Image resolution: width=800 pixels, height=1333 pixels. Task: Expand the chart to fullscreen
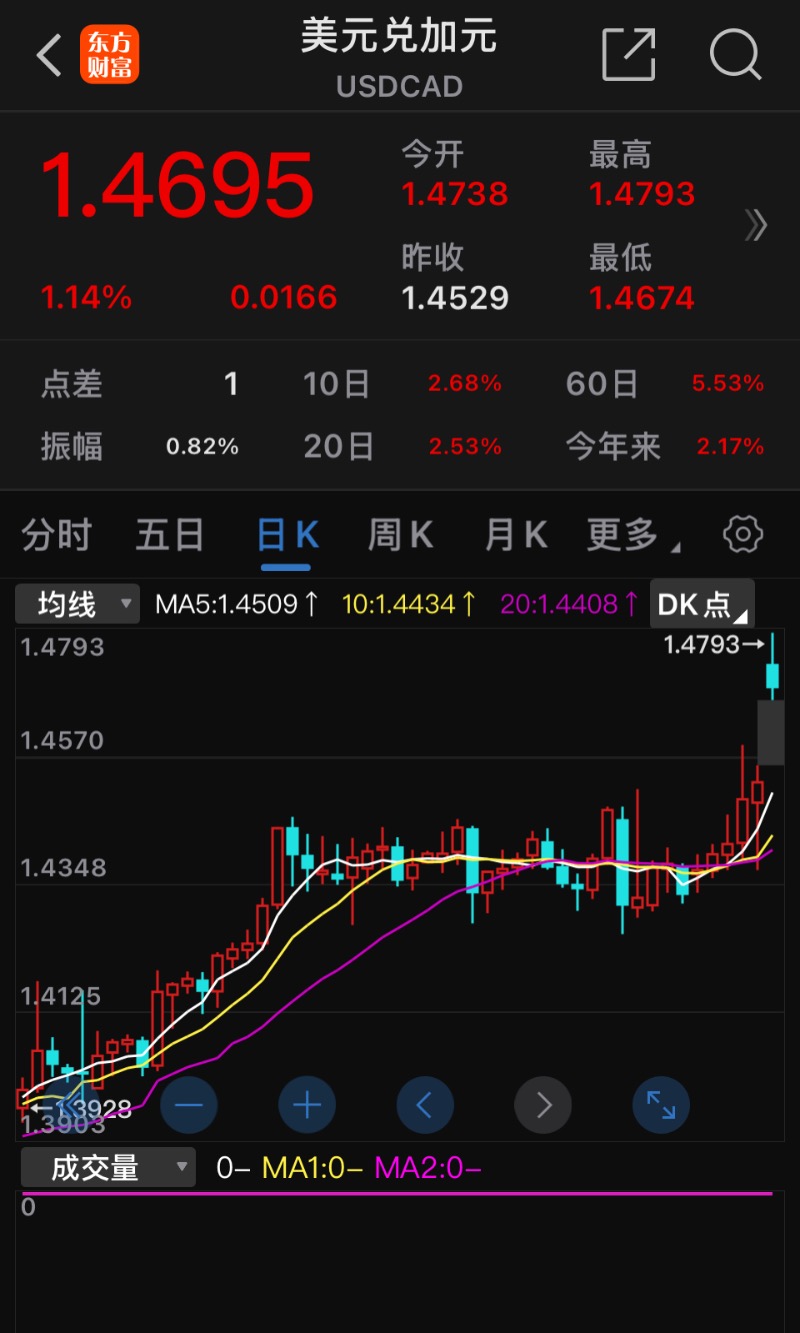click(661, 1105)
